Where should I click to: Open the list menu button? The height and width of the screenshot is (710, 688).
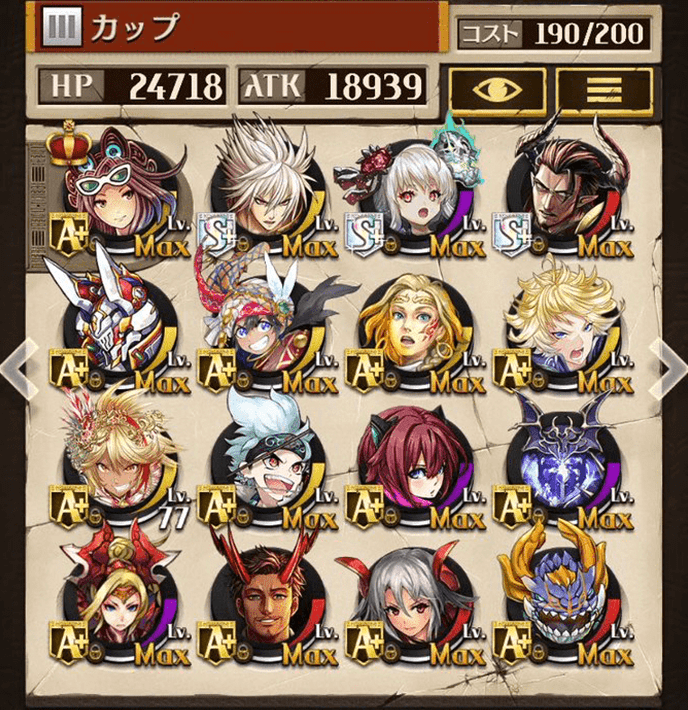tap(604, 91)
